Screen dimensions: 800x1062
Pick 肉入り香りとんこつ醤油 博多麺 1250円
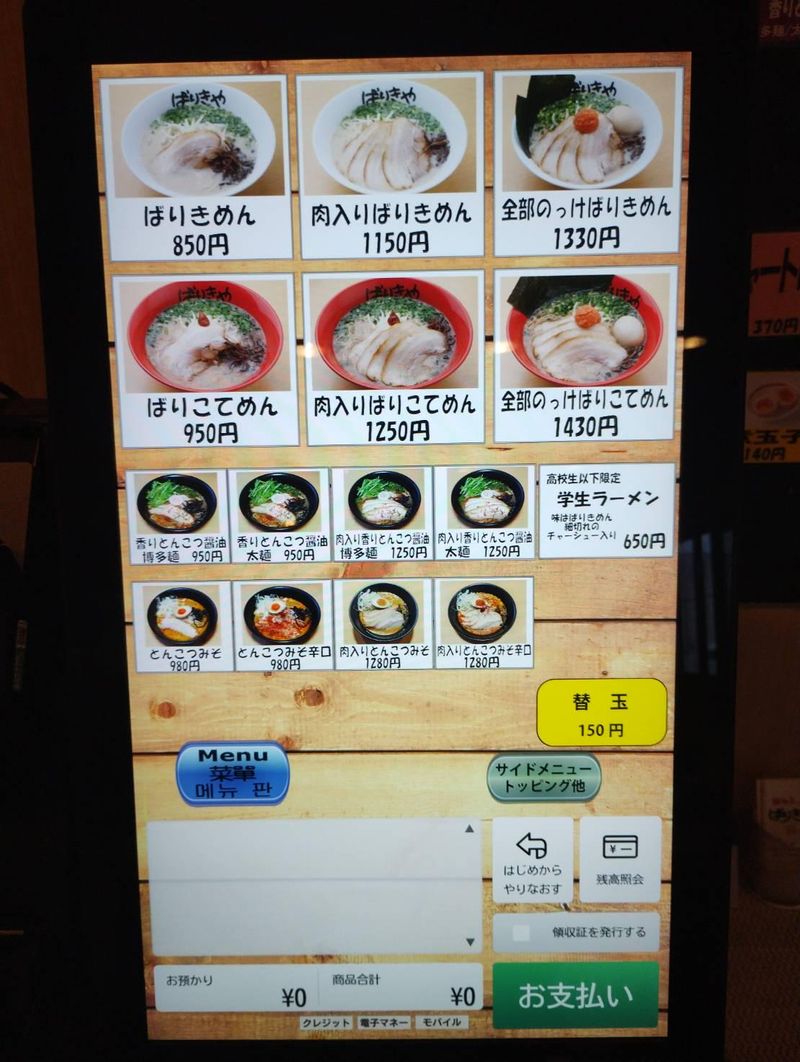tap(382, 513)
